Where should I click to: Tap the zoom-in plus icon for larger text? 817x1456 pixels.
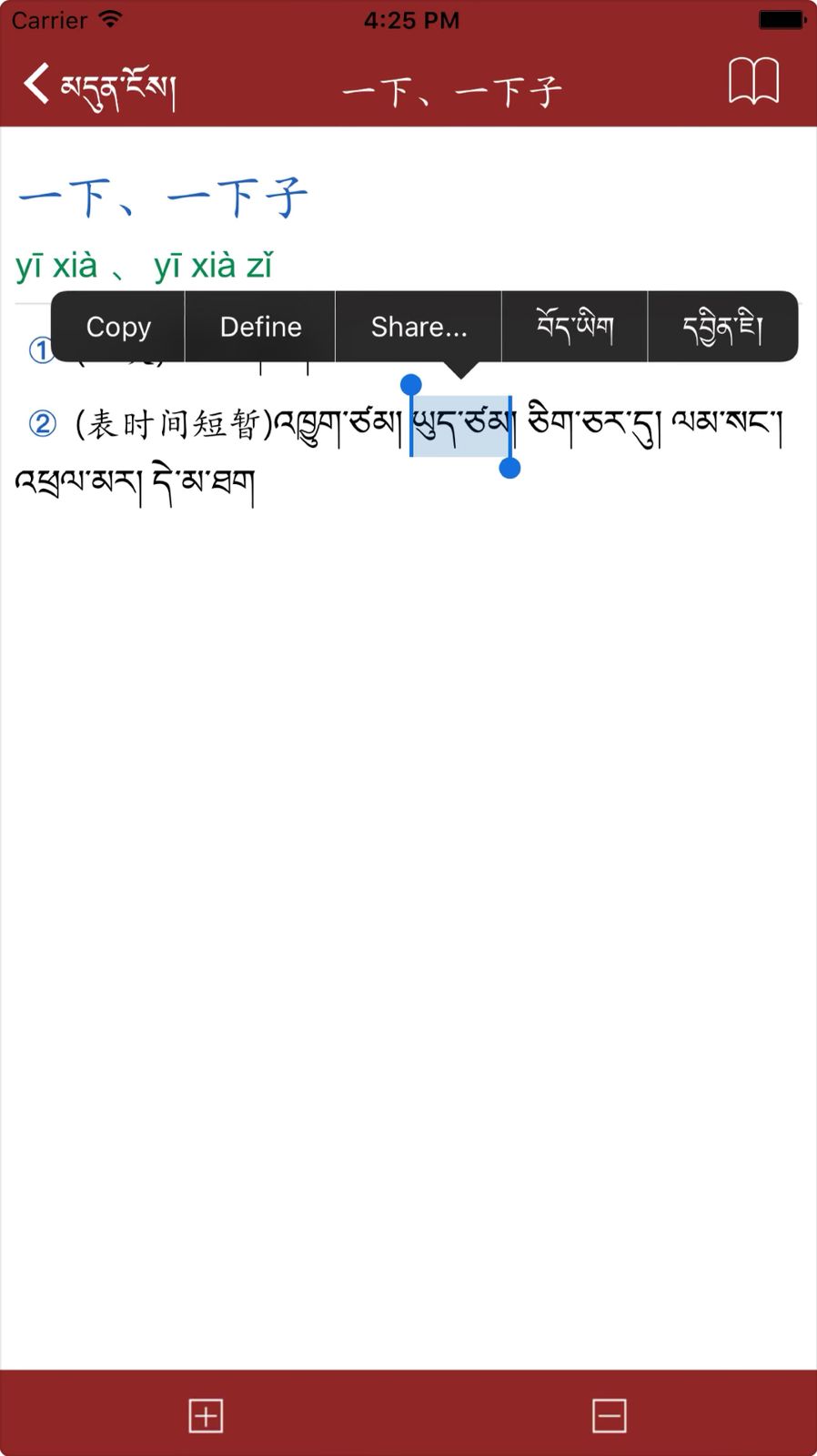[x=206, y=1416]
